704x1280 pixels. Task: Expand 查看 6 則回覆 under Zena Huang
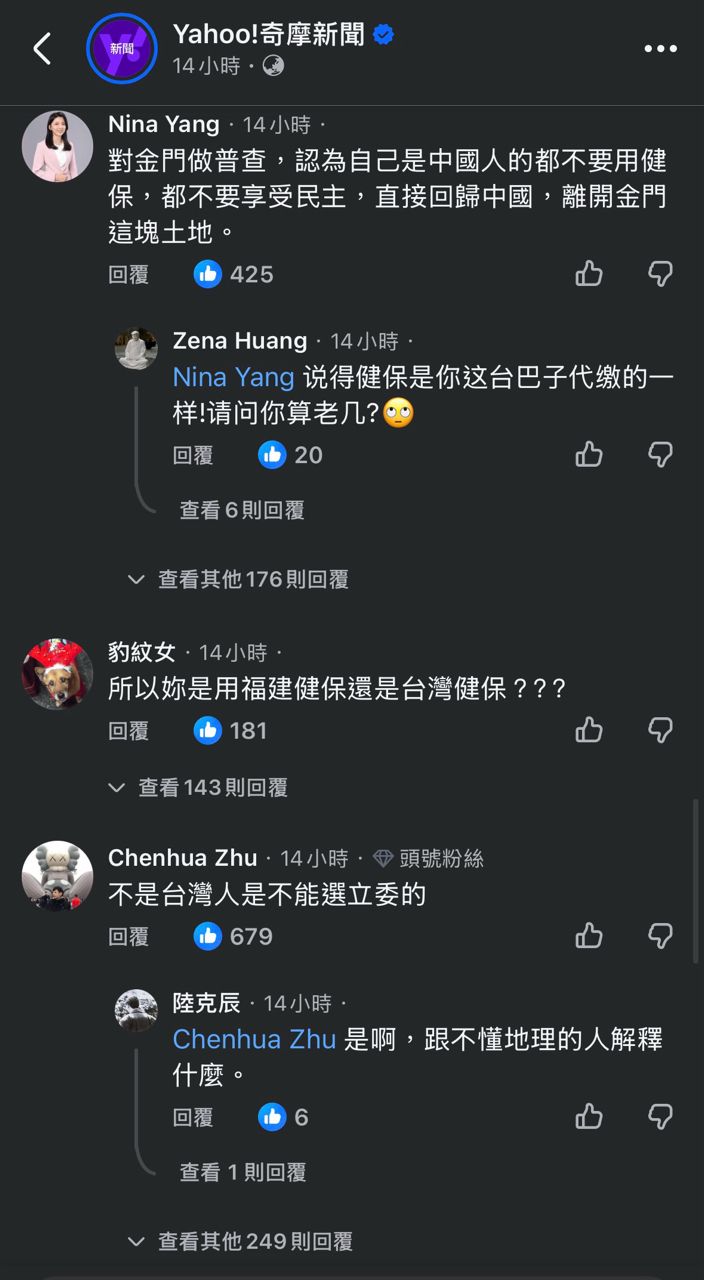[x=241, y=510]
